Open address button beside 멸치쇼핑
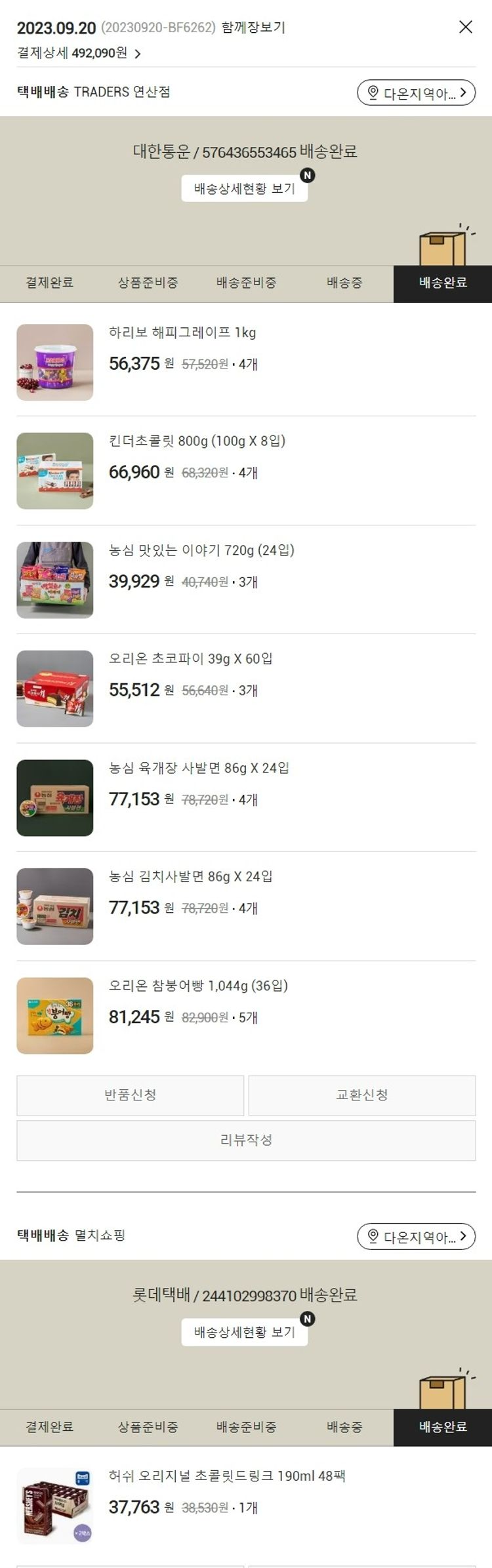 pyautogui.click(x=416, y=1237)
